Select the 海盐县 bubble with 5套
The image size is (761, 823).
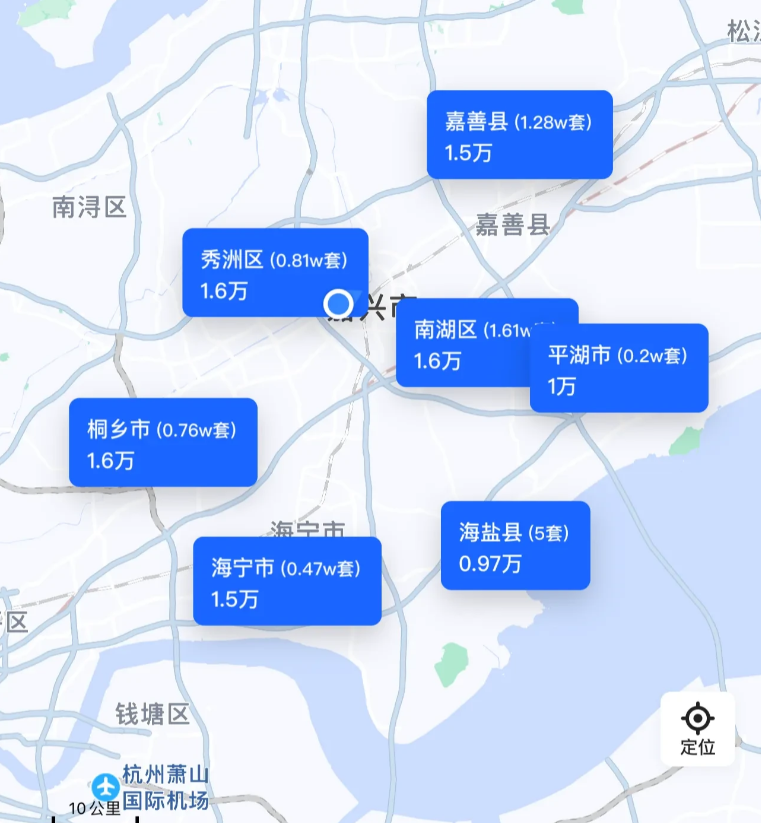click(x=514, y=547)
